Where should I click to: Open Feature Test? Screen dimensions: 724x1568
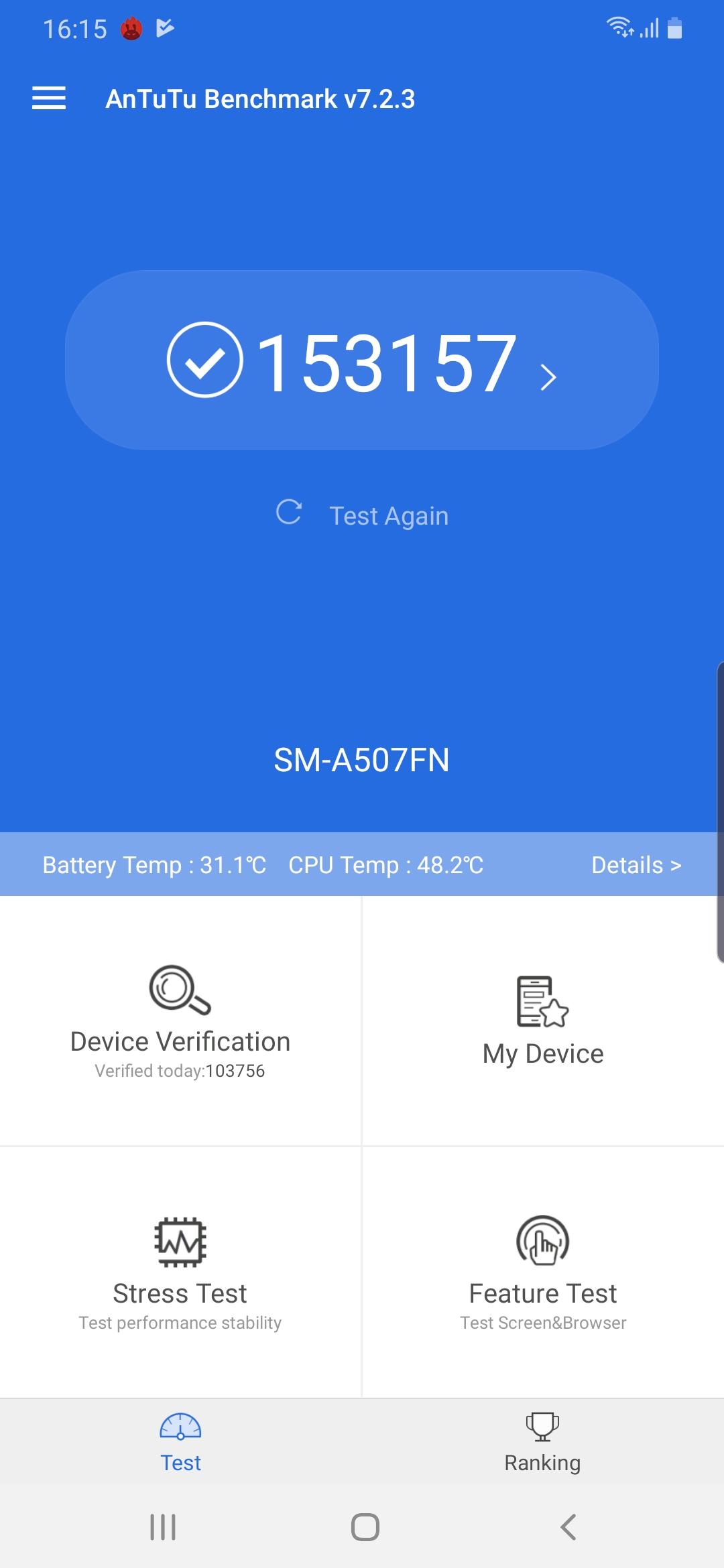(543, 1272)
